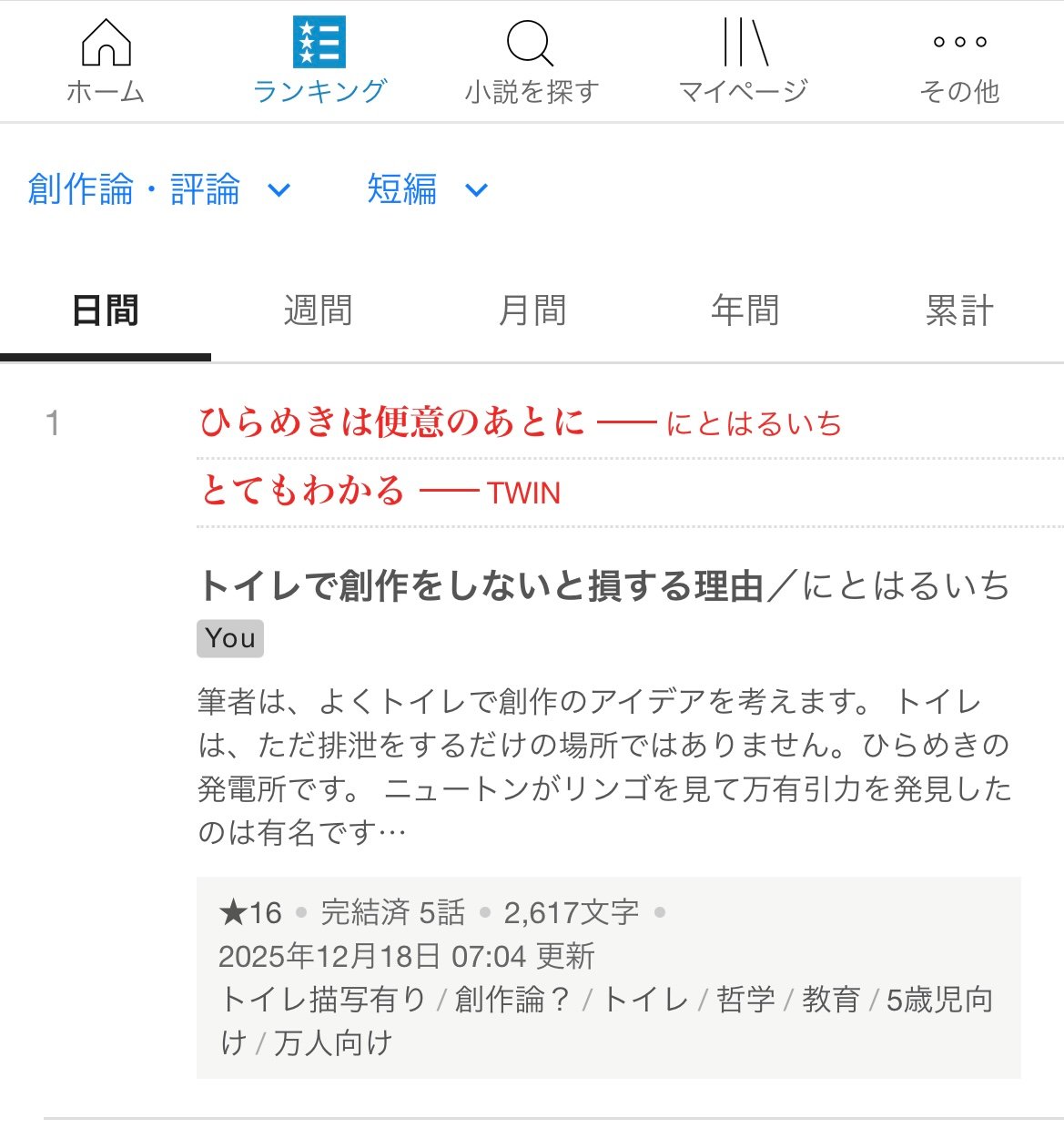Expand the 創作論・評論 genre dropdown
This screenshot has height=1128, width=1064.
coord(159,189)
